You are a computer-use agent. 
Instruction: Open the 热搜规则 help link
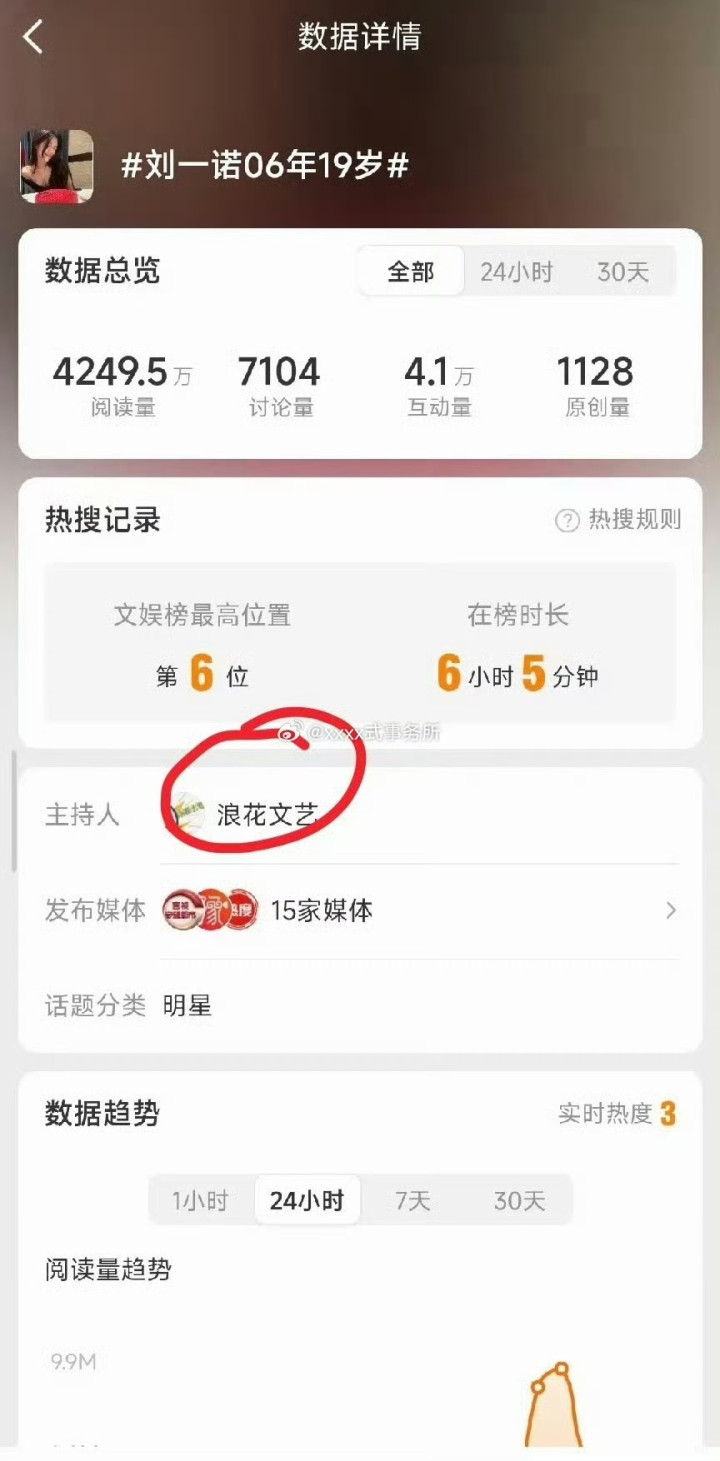tap(619, 520)
